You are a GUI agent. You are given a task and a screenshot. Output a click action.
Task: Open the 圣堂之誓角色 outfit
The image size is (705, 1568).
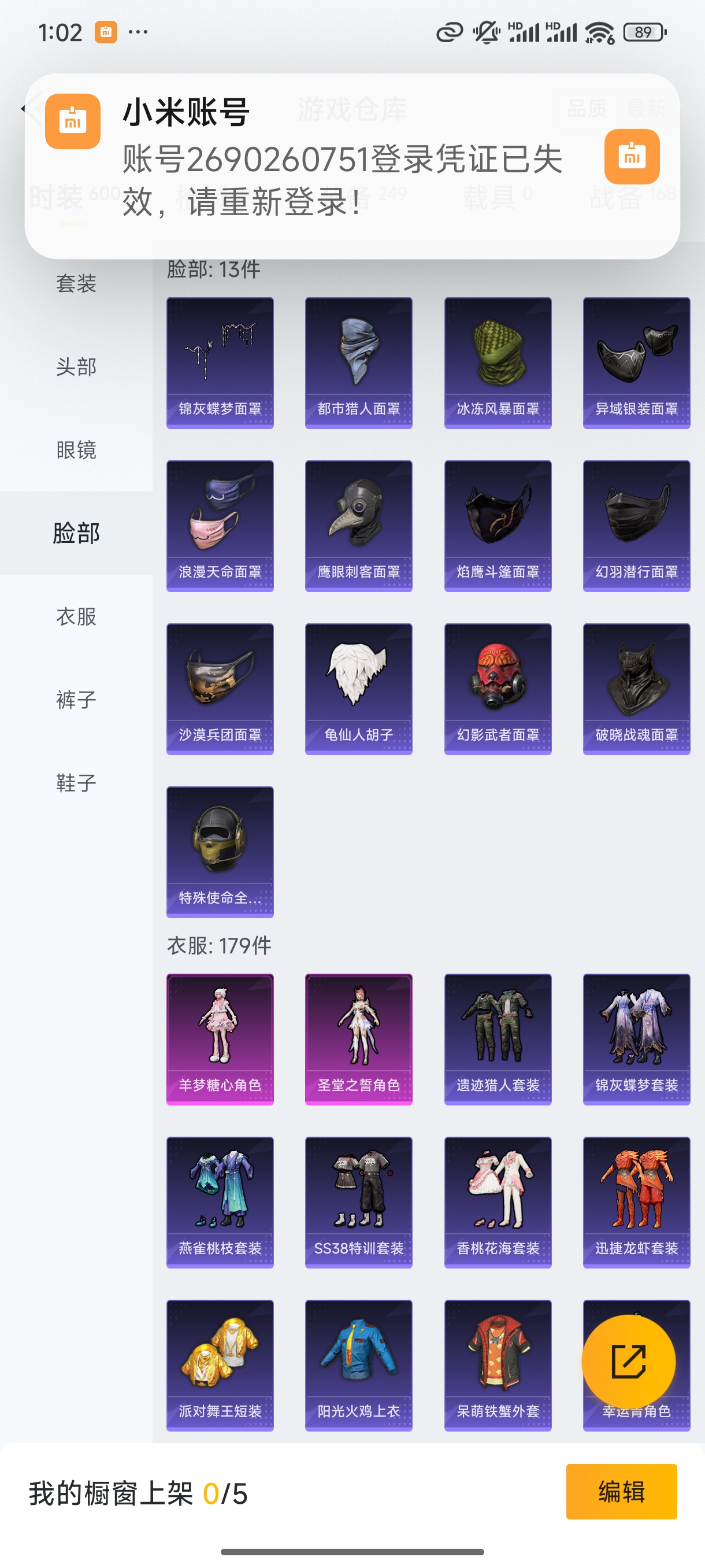(358, 1039)
